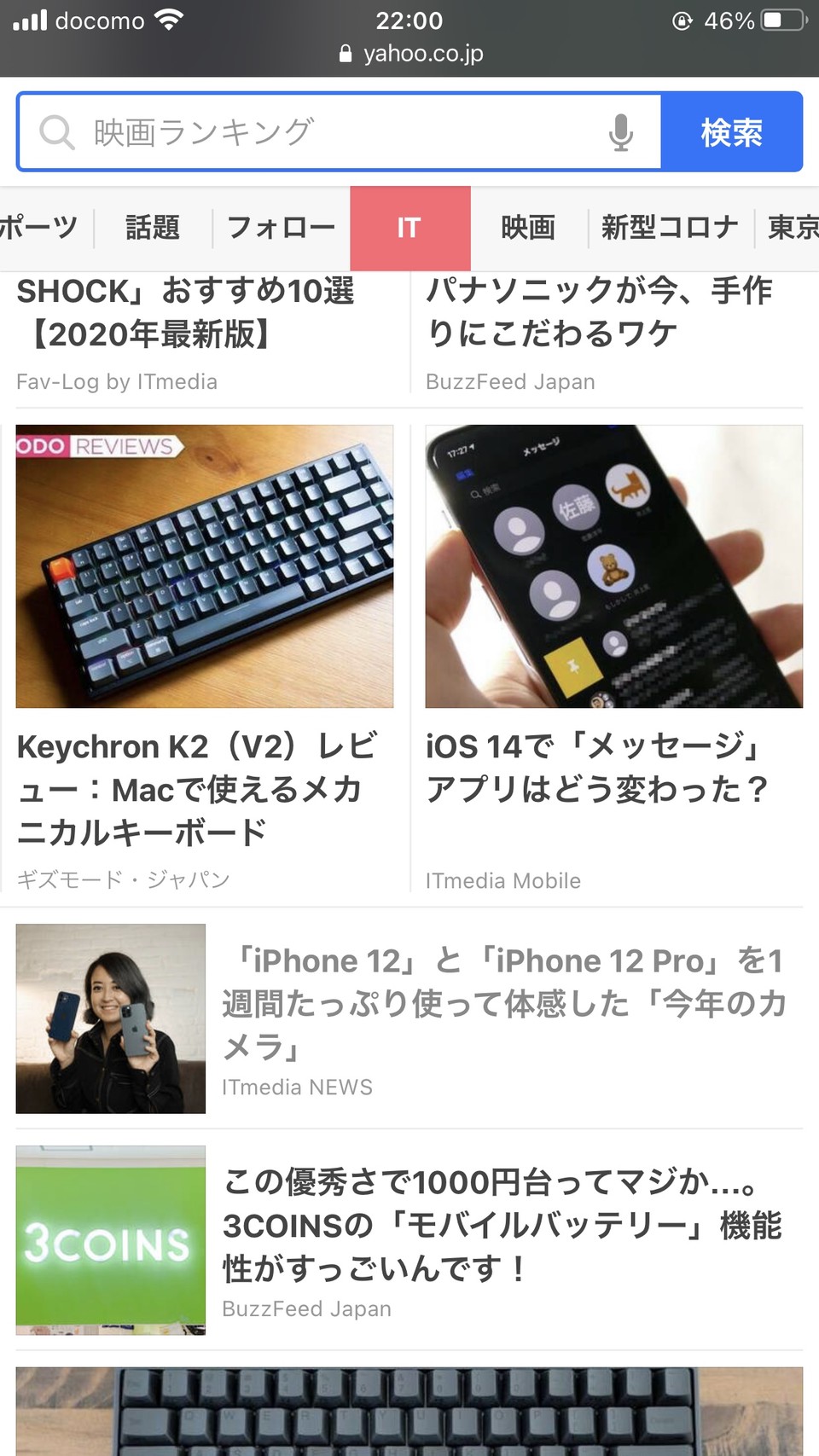Viewport: 819px width, 1456px height.
Task: Tap the 映画ランキング search field
Action: [x=324, y=132]
